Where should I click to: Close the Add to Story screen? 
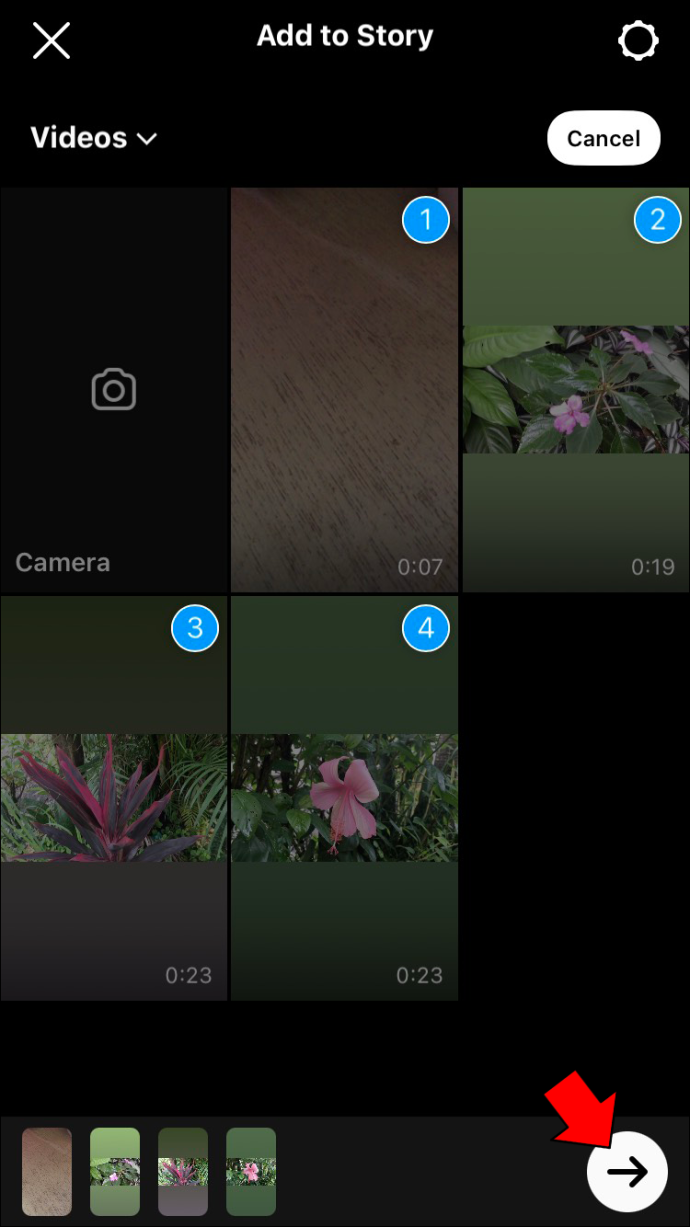(x=51, y=40)
